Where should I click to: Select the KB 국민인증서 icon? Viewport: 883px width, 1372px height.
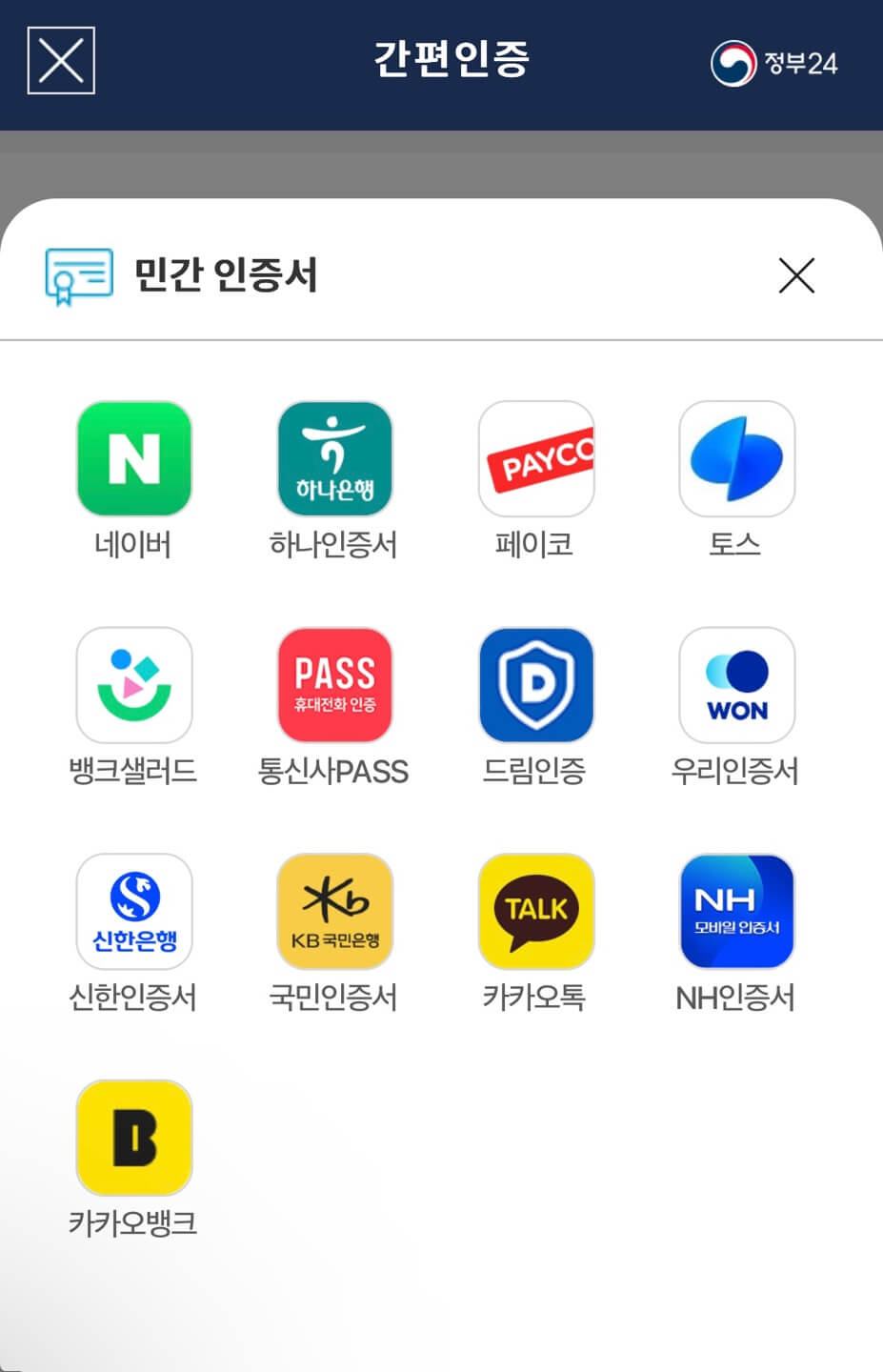334,911
